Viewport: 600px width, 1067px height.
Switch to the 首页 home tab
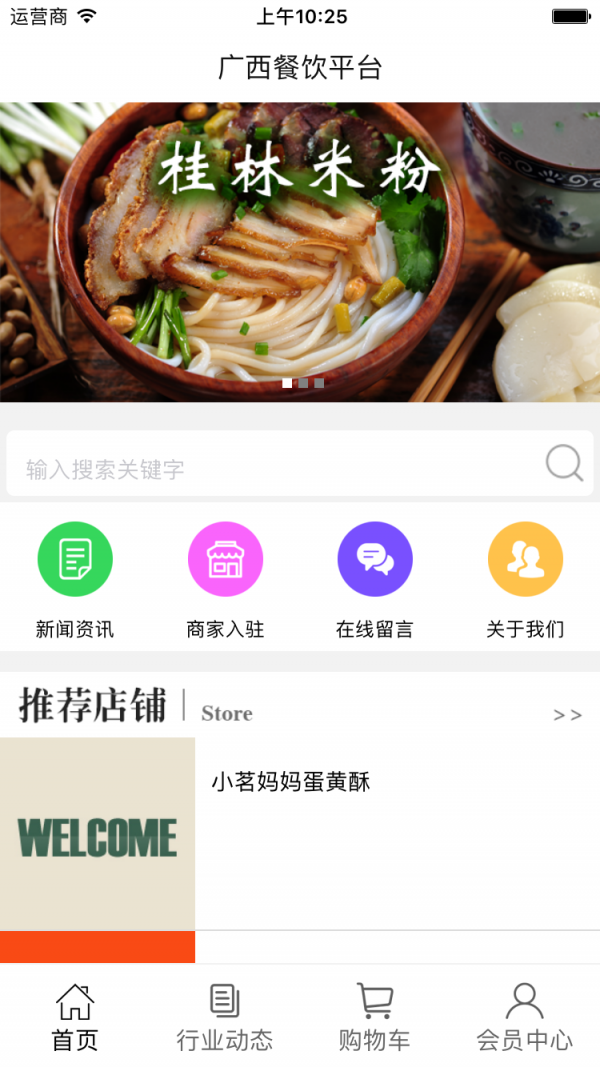coord(75,1016)
